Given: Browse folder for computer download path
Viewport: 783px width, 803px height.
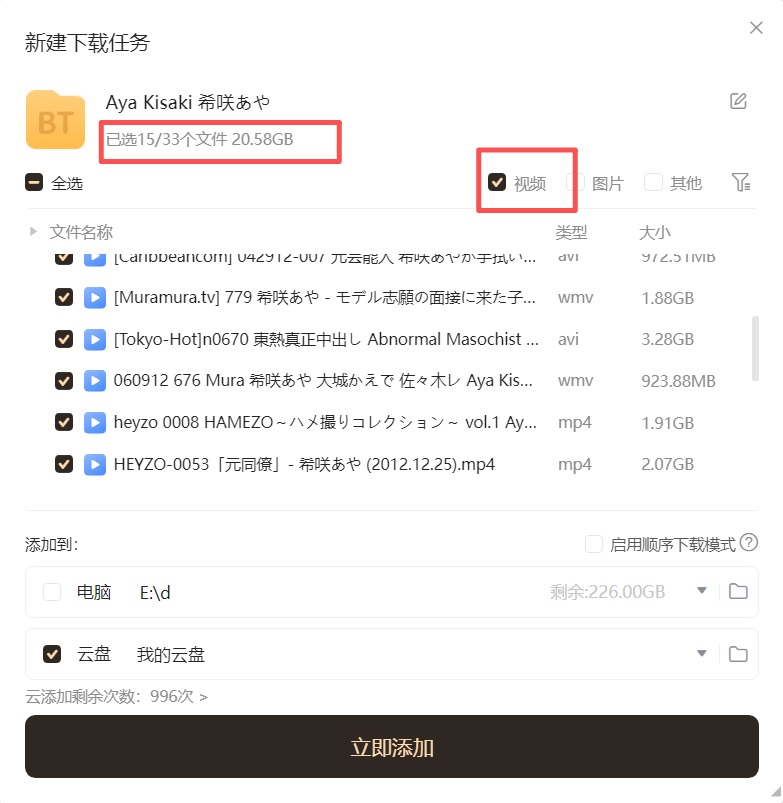Looking at the screenshot, I should (x=738, y=592).
